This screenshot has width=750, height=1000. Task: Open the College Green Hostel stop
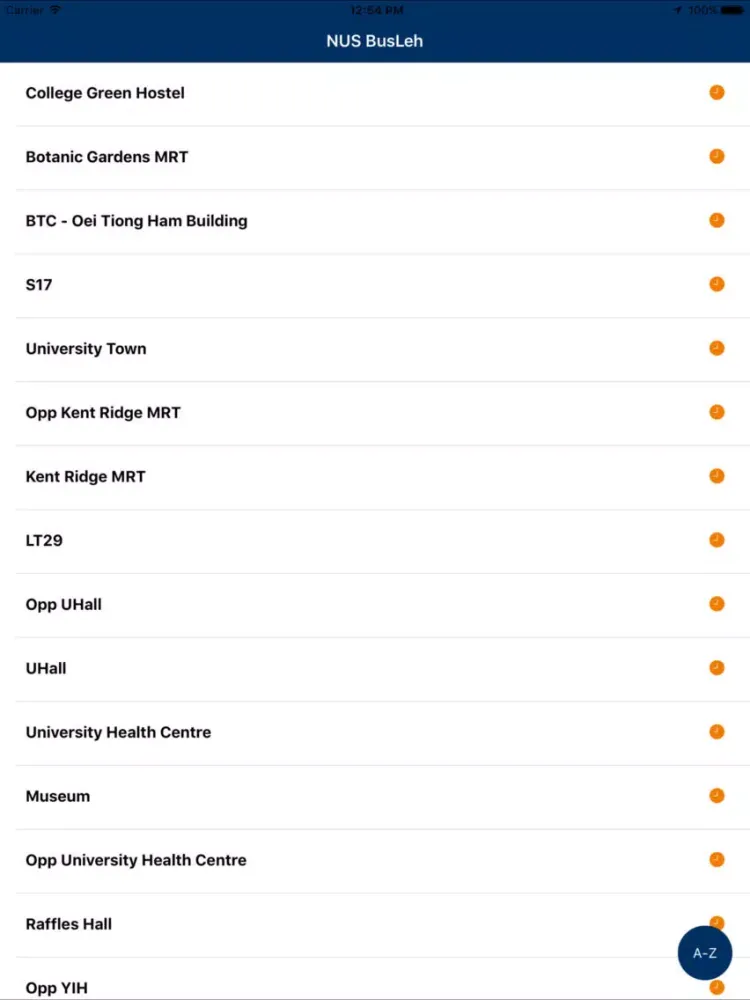tap(105, 93)
